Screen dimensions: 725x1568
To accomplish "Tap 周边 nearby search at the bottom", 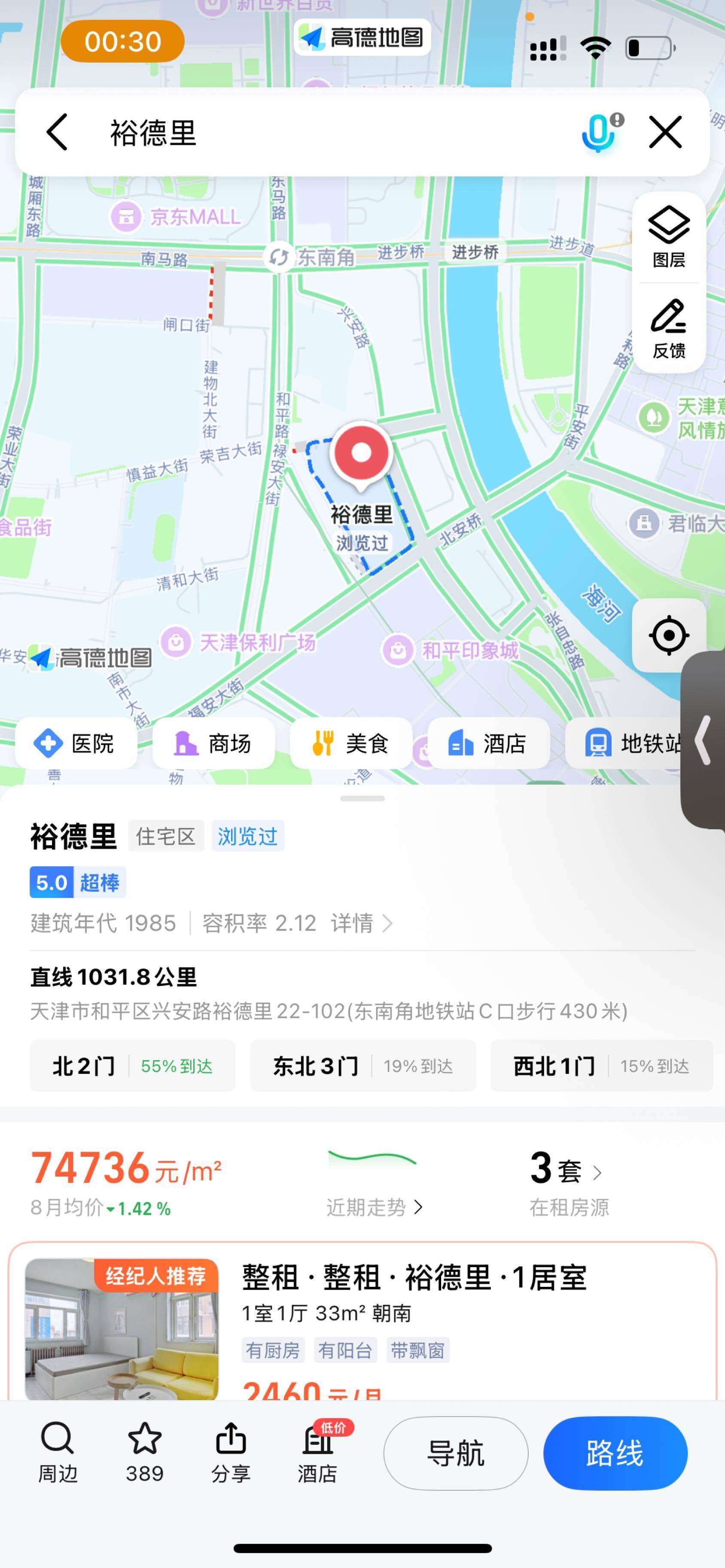I will [x=58, y=1453].
